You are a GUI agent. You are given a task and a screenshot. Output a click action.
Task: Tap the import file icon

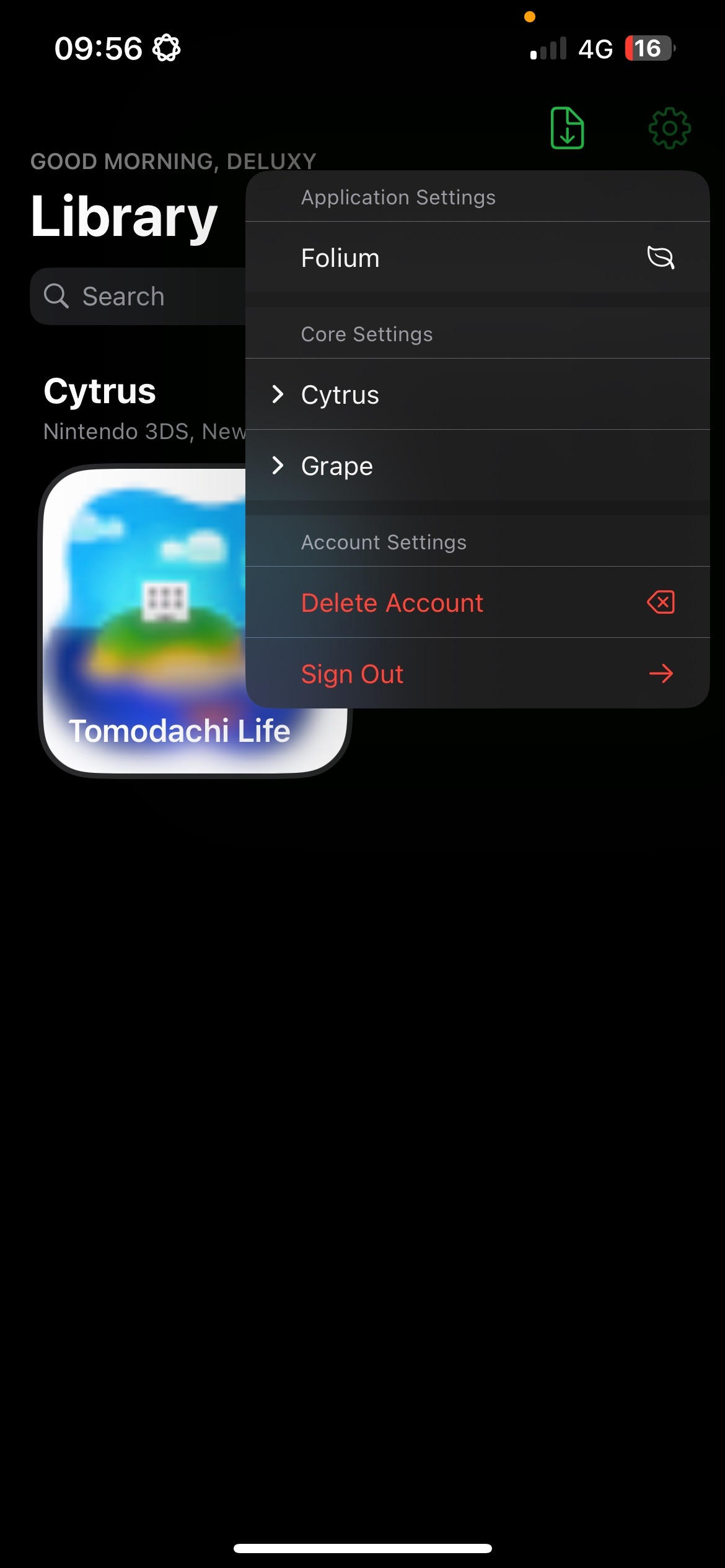[567, 128]
